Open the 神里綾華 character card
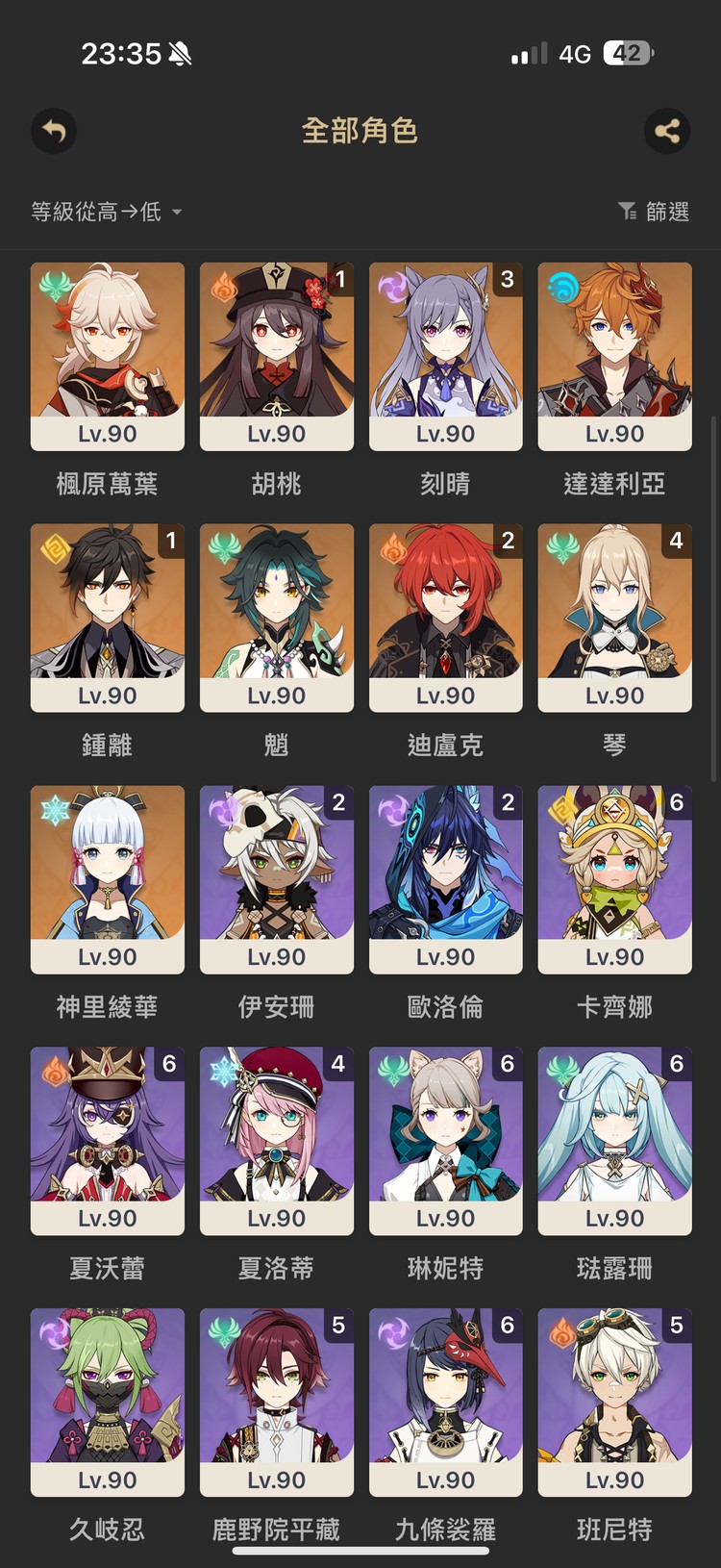Viewport: 721px width, 1568px height. pyautogui.click(x=108, y=879)
